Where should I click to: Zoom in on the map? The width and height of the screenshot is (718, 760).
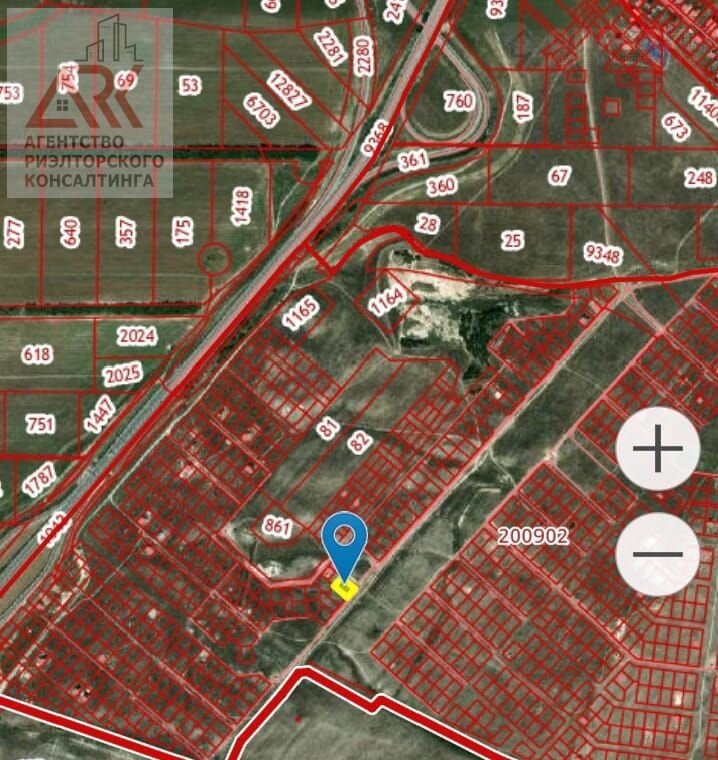(657, 449)
